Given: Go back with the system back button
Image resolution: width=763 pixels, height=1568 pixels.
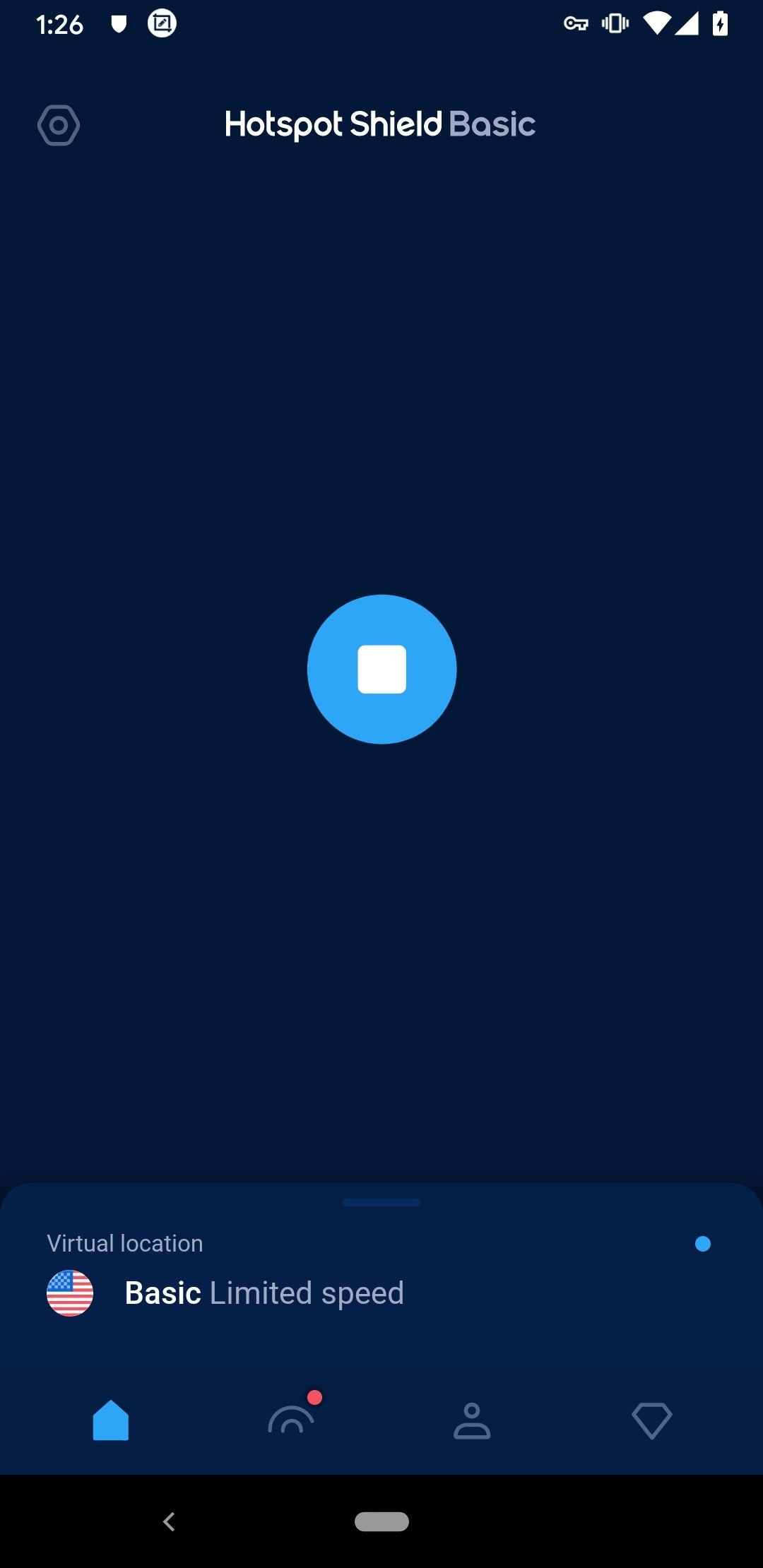Looking at the screenshot, I should point(170,1521).
